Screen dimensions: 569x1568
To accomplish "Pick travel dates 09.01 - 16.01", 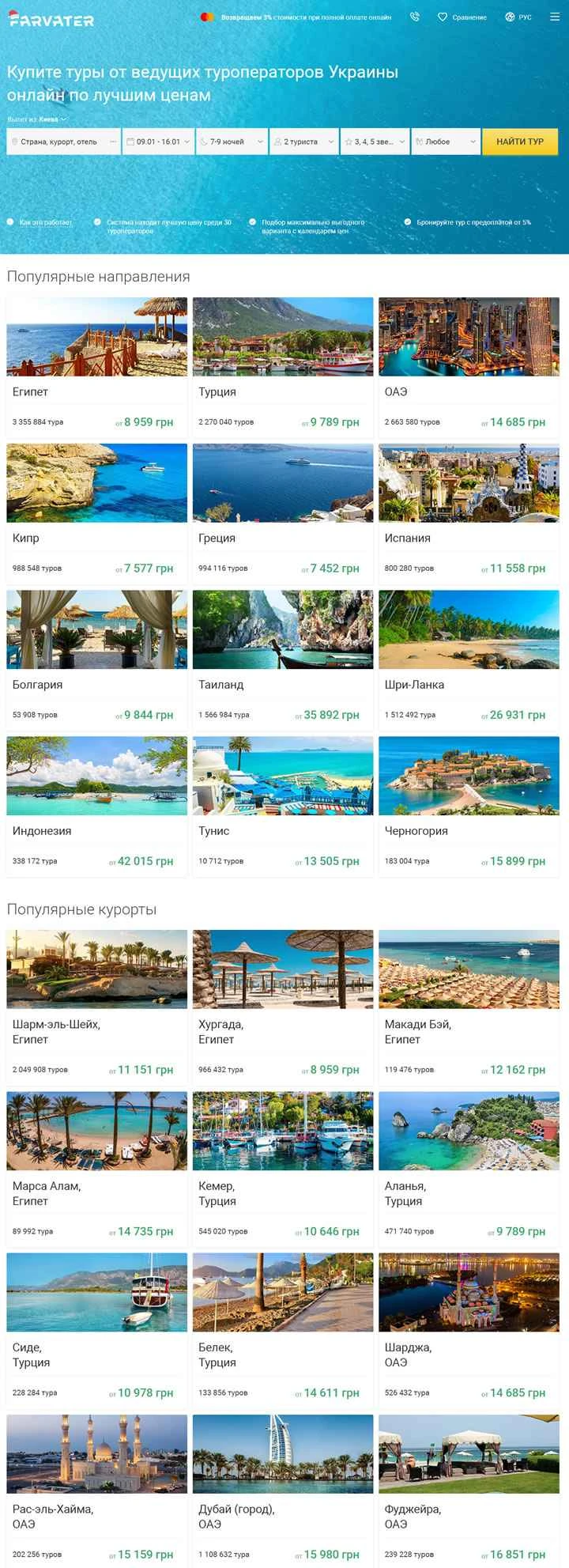I will coord(158,142).
